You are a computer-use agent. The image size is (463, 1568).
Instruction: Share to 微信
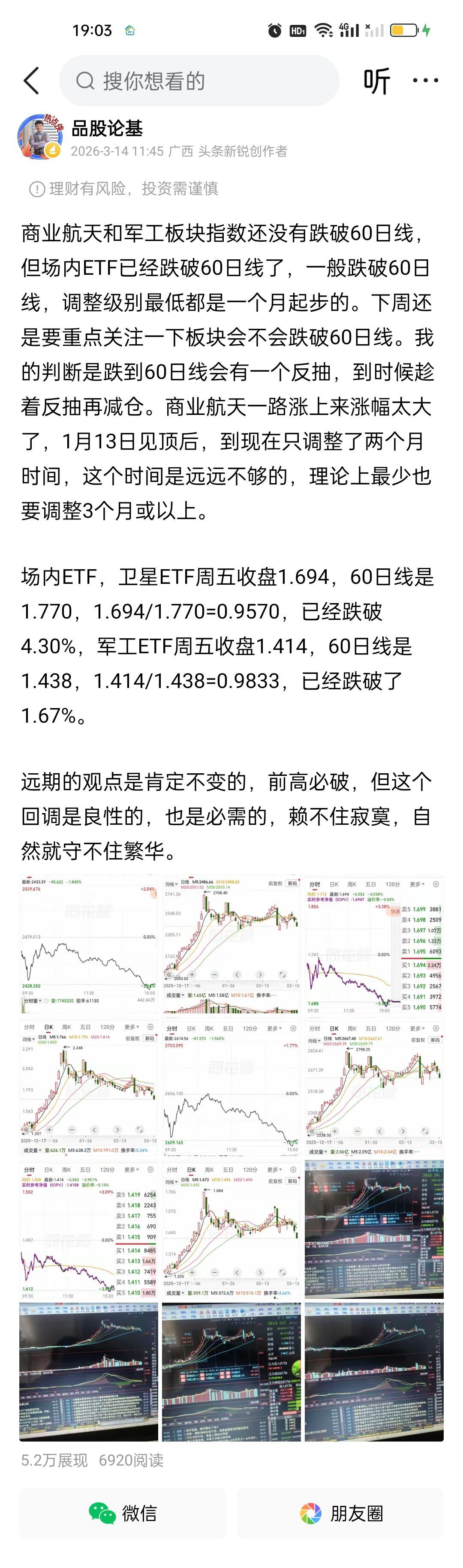[x=123, y=1513]
